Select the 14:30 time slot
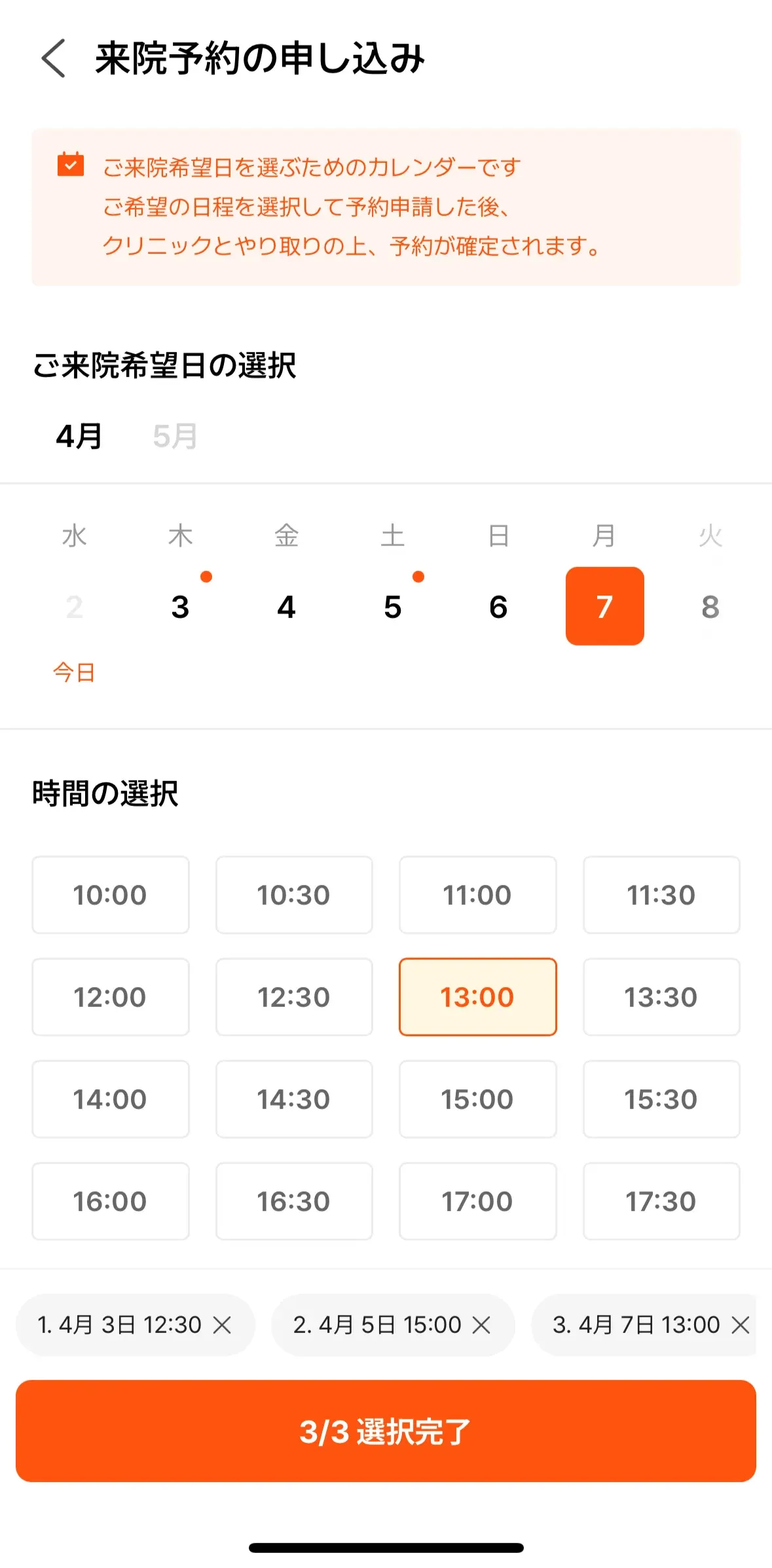The height and width of the screenshot is (1568, 772). click(x=294, y=1099)
